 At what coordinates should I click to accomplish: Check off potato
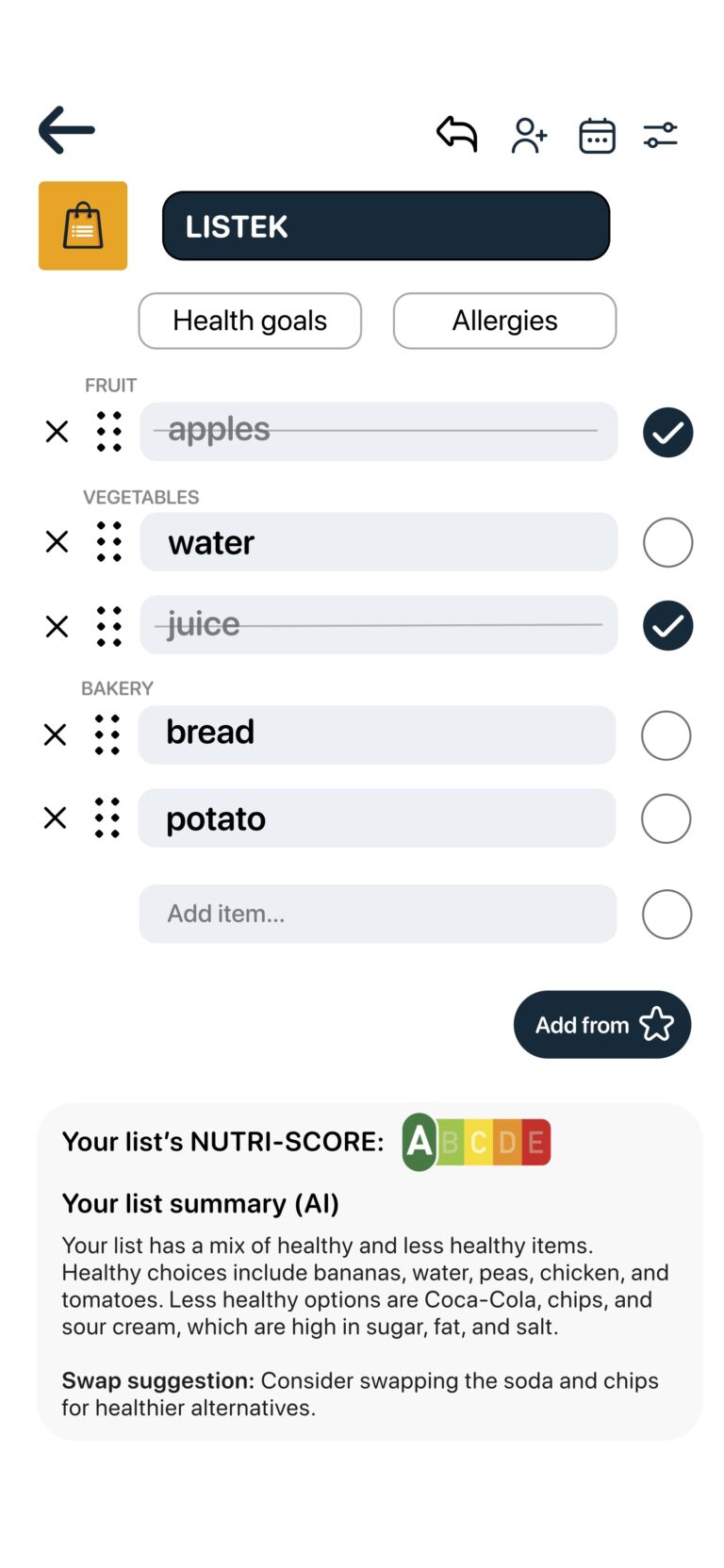point(666,818)
